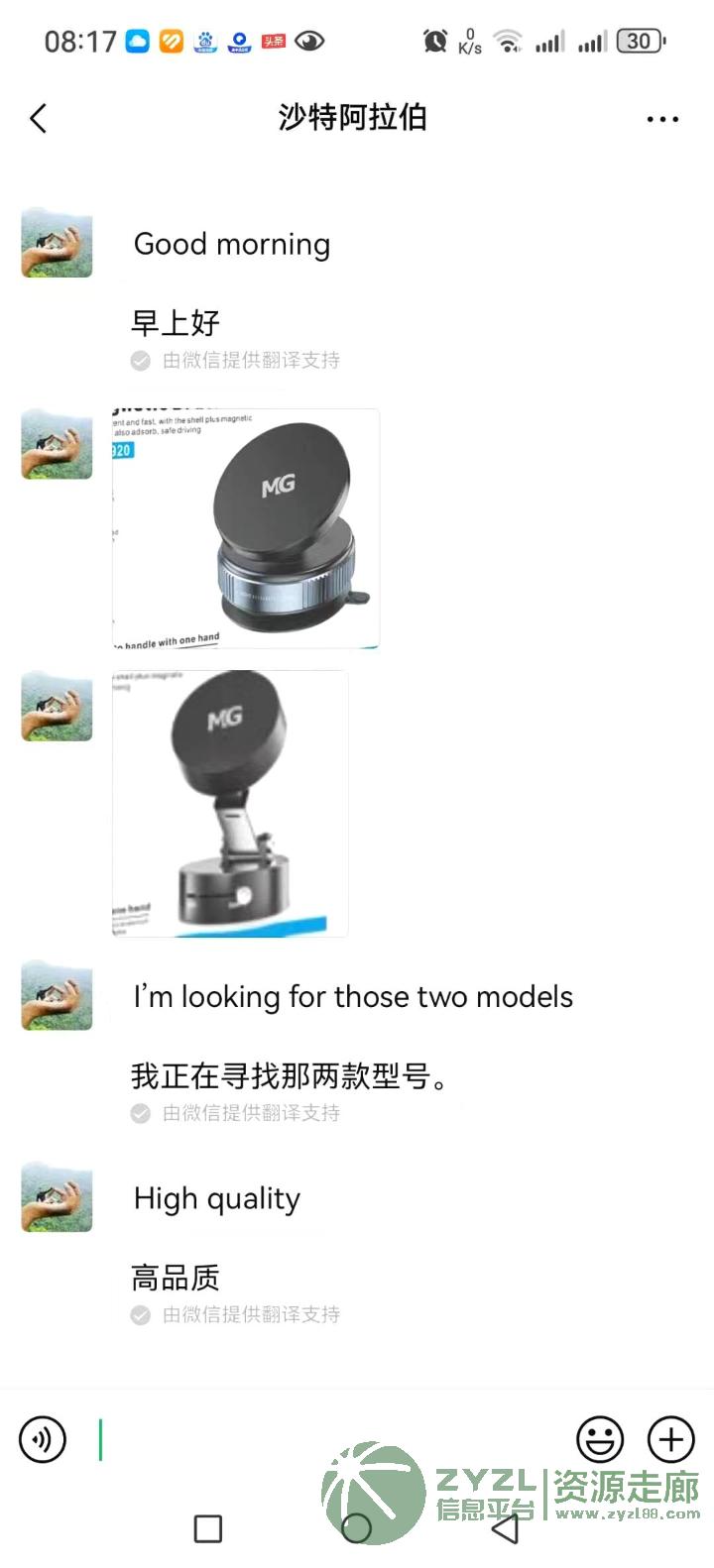714x1568 pixels.
Task: Open the system recent apps button
Action: pyautogui.click(x=208, y=1528)
